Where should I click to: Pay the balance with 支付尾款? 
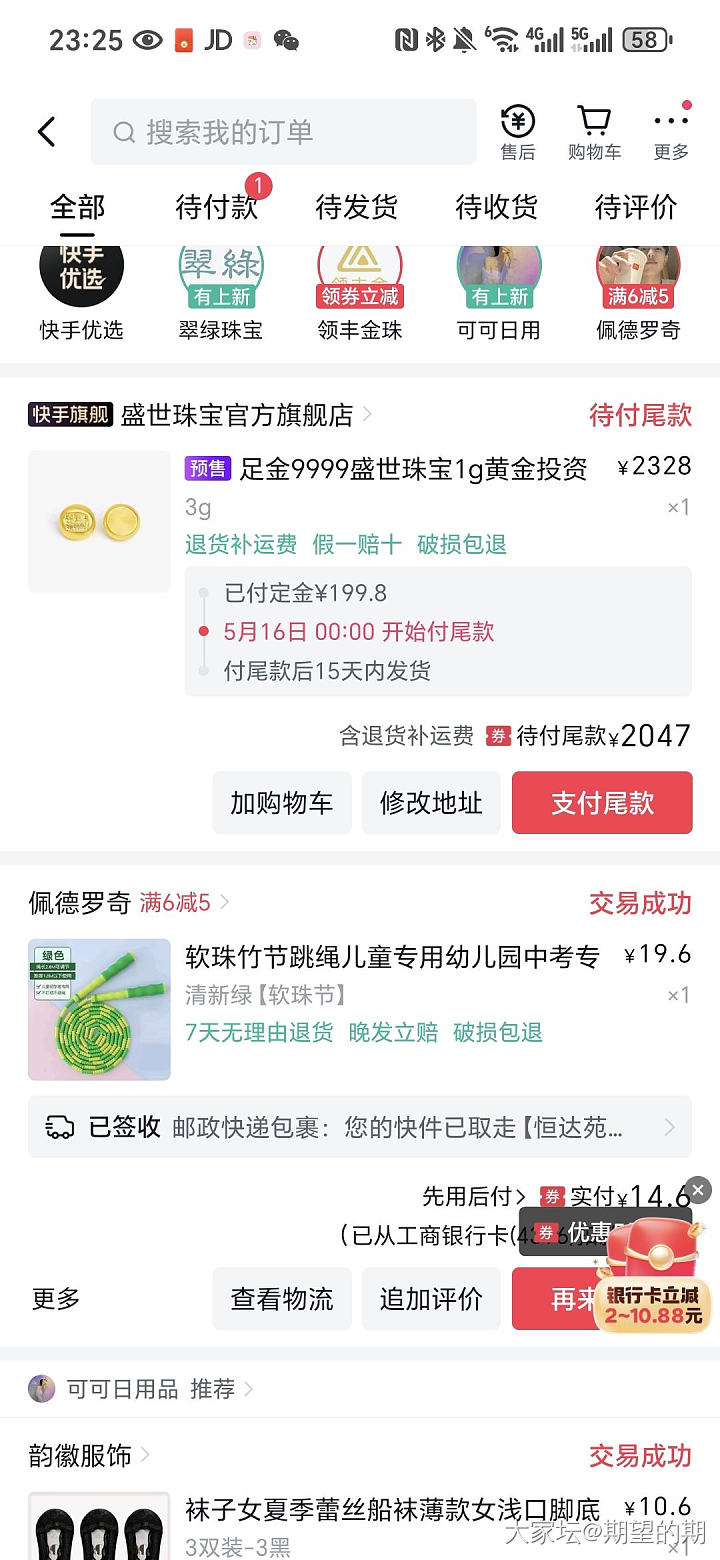(x=602, y=802)
